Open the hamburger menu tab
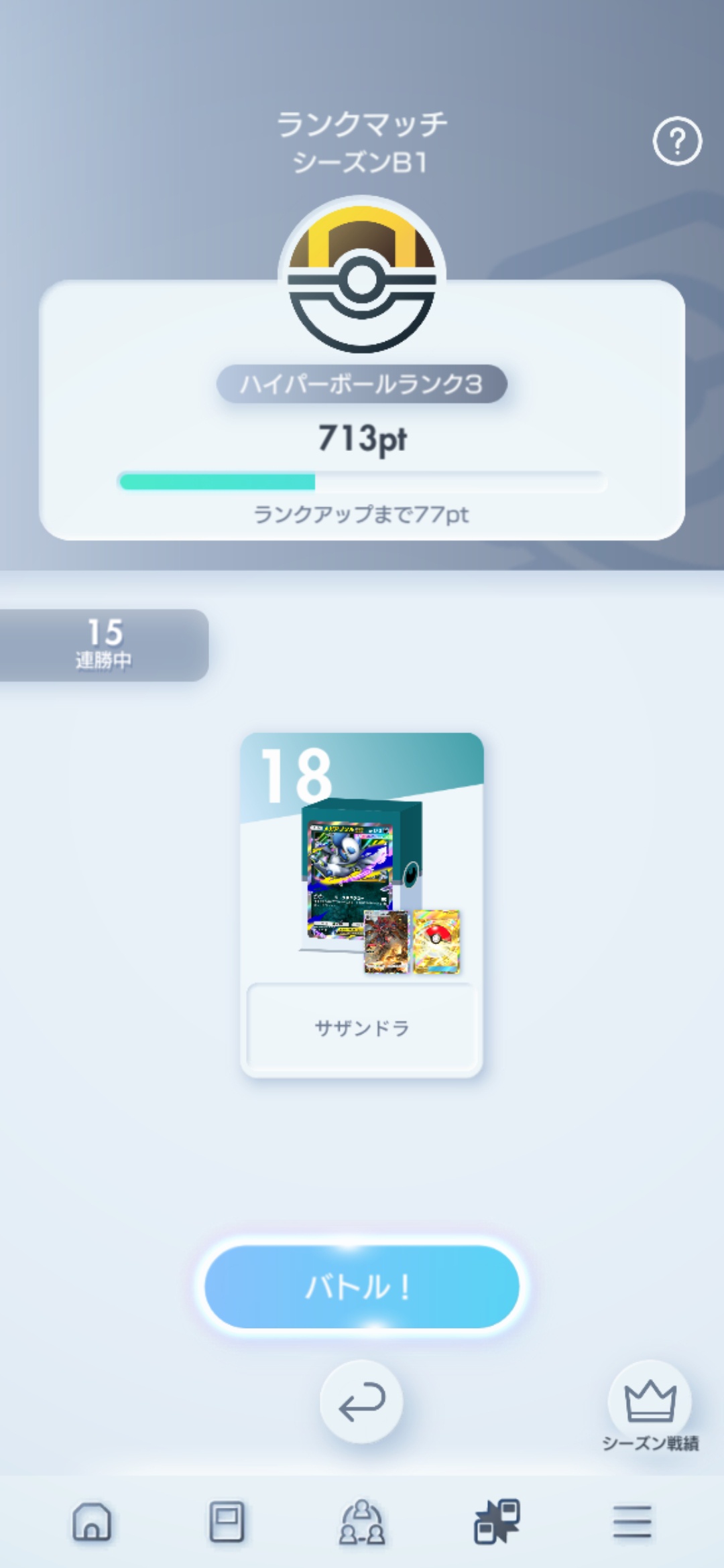The height and width of the screenshot is (1568, 724). (631, 1522)
